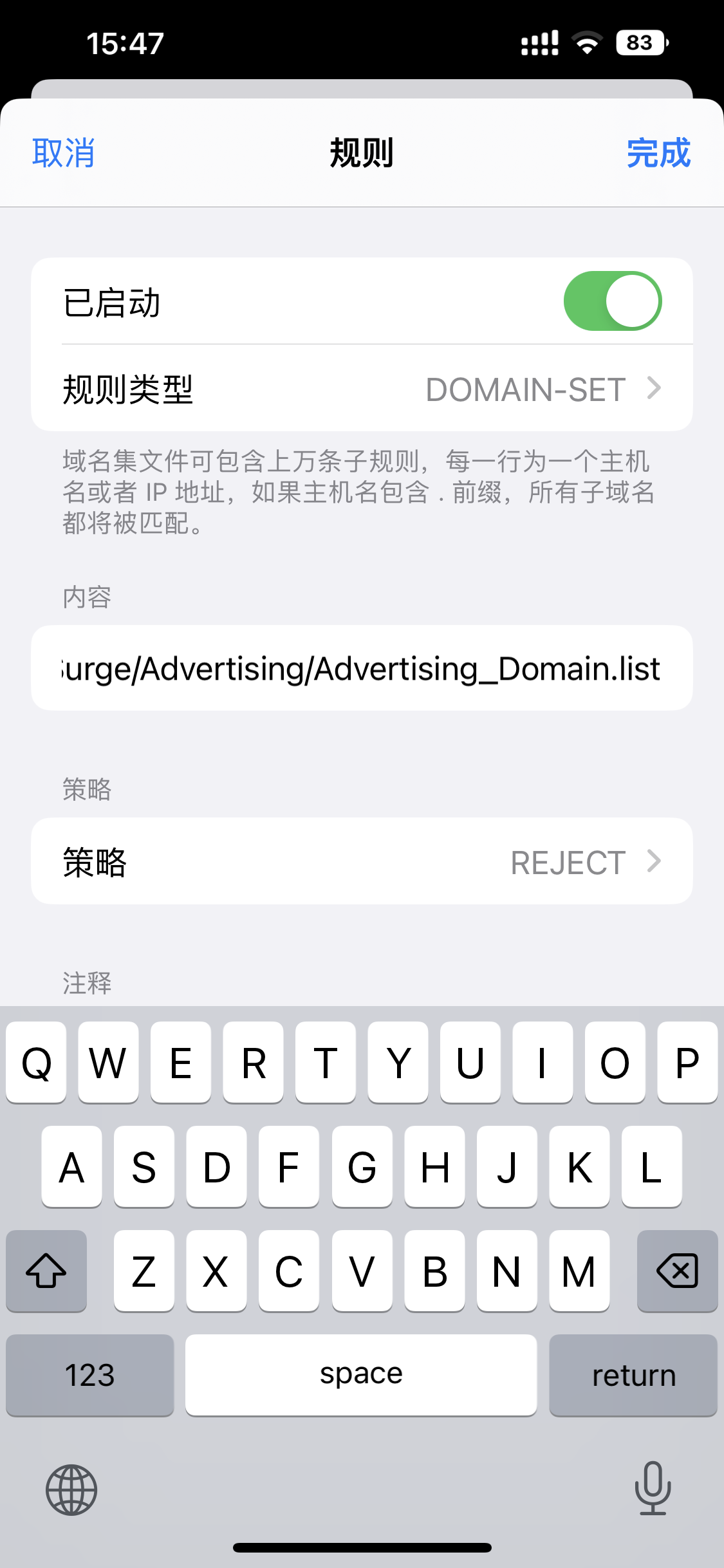724x1568 pixels.
Task: Edit the 内容 URL text field
Action: coord(362,668)
